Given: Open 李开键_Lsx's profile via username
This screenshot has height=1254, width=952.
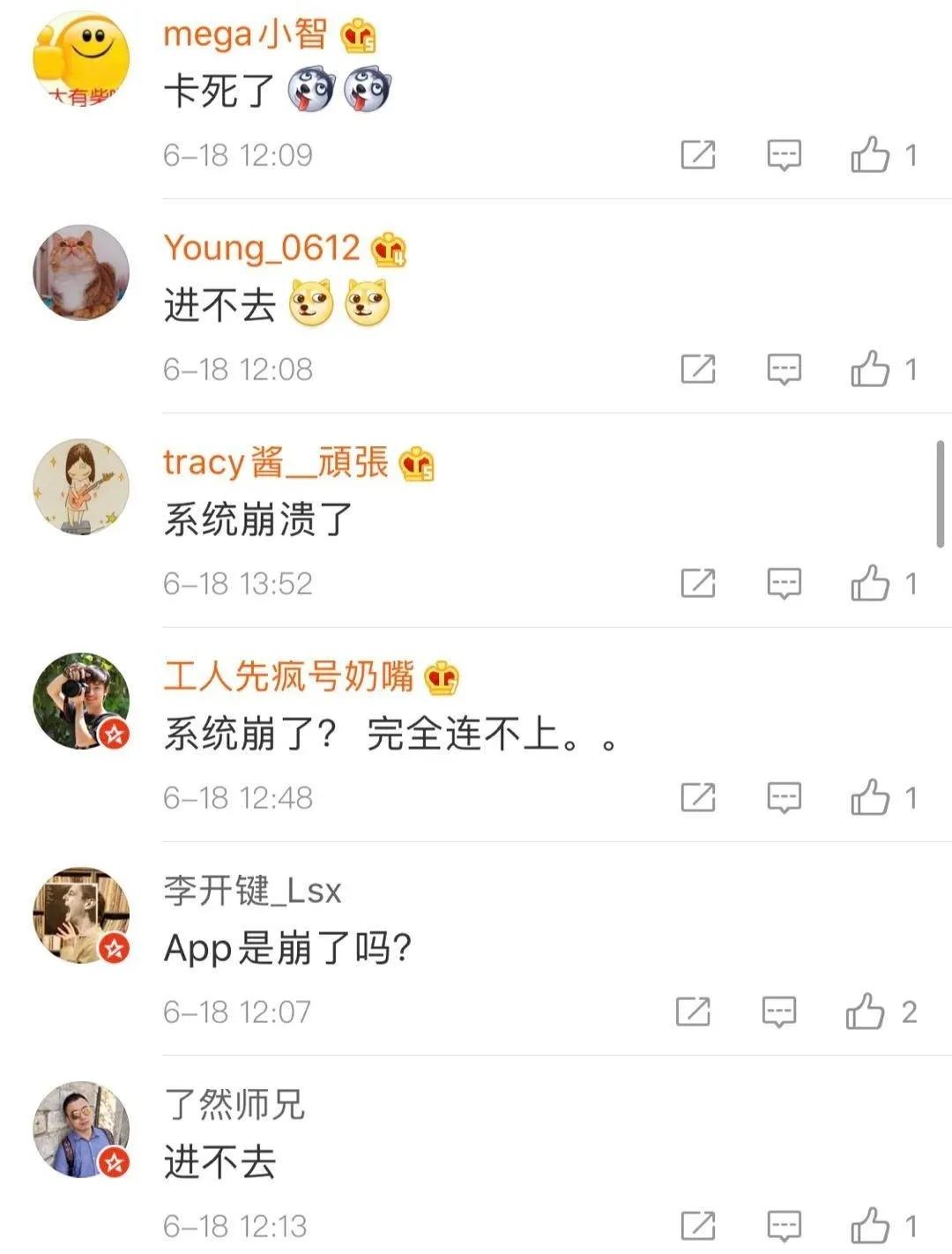Looking at the screenshot, I should tap(251, 891).
